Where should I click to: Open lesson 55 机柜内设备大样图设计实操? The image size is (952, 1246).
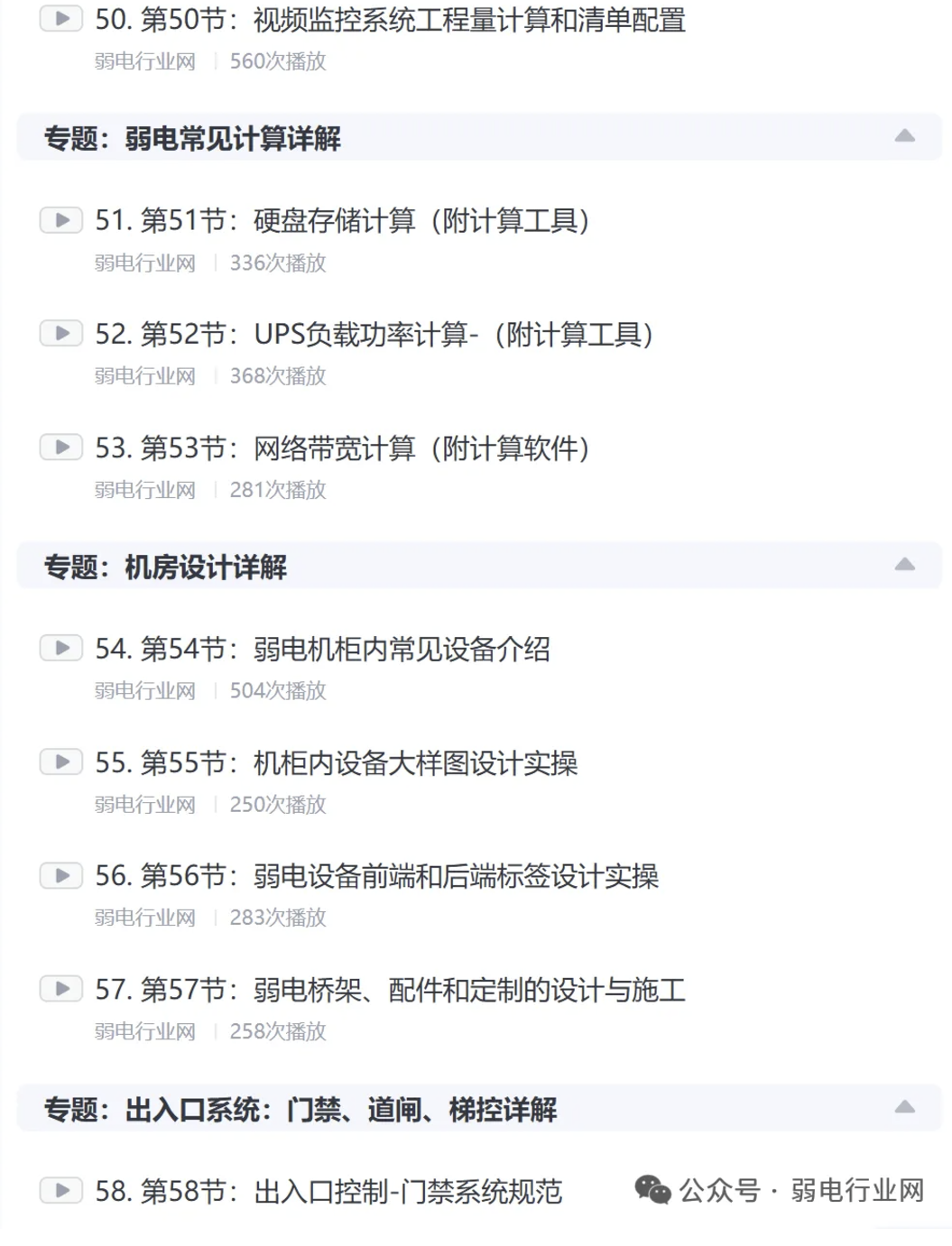336,763
